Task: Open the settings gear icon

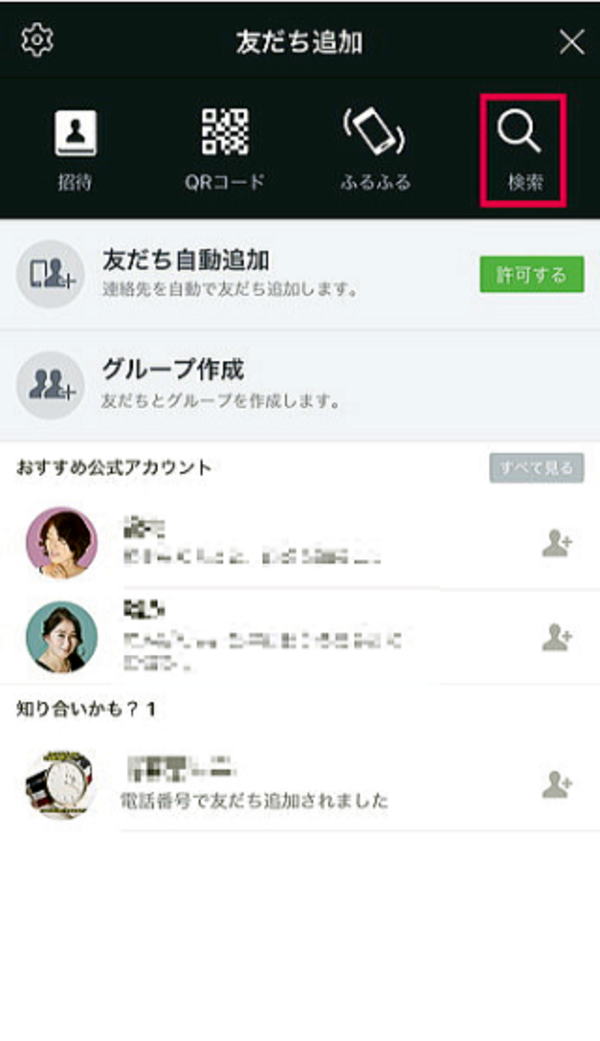Action: tap(37, 41)
